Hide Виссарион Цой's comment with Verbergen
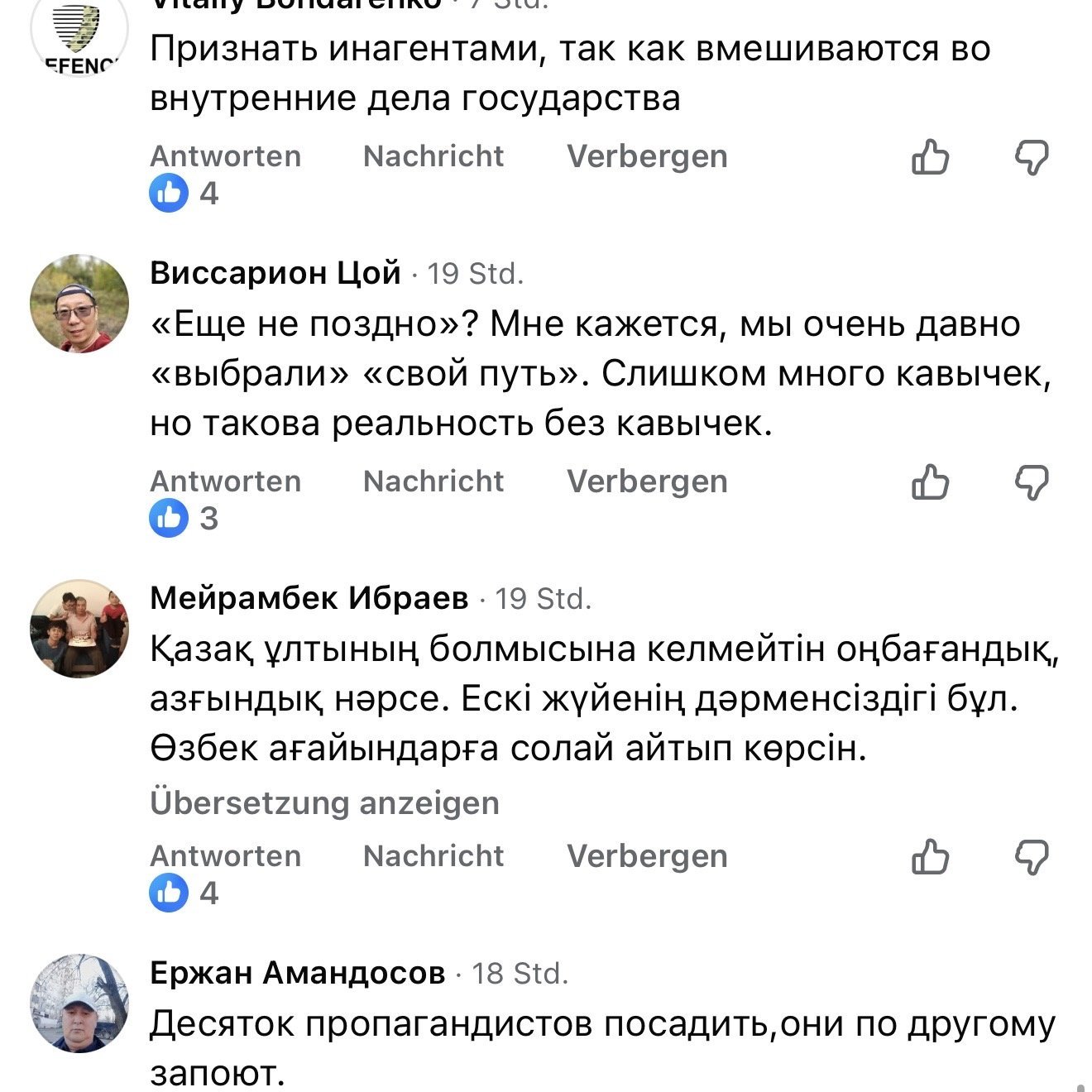1092x1092 pixels. pyautogui.click(x=646, y=481)
